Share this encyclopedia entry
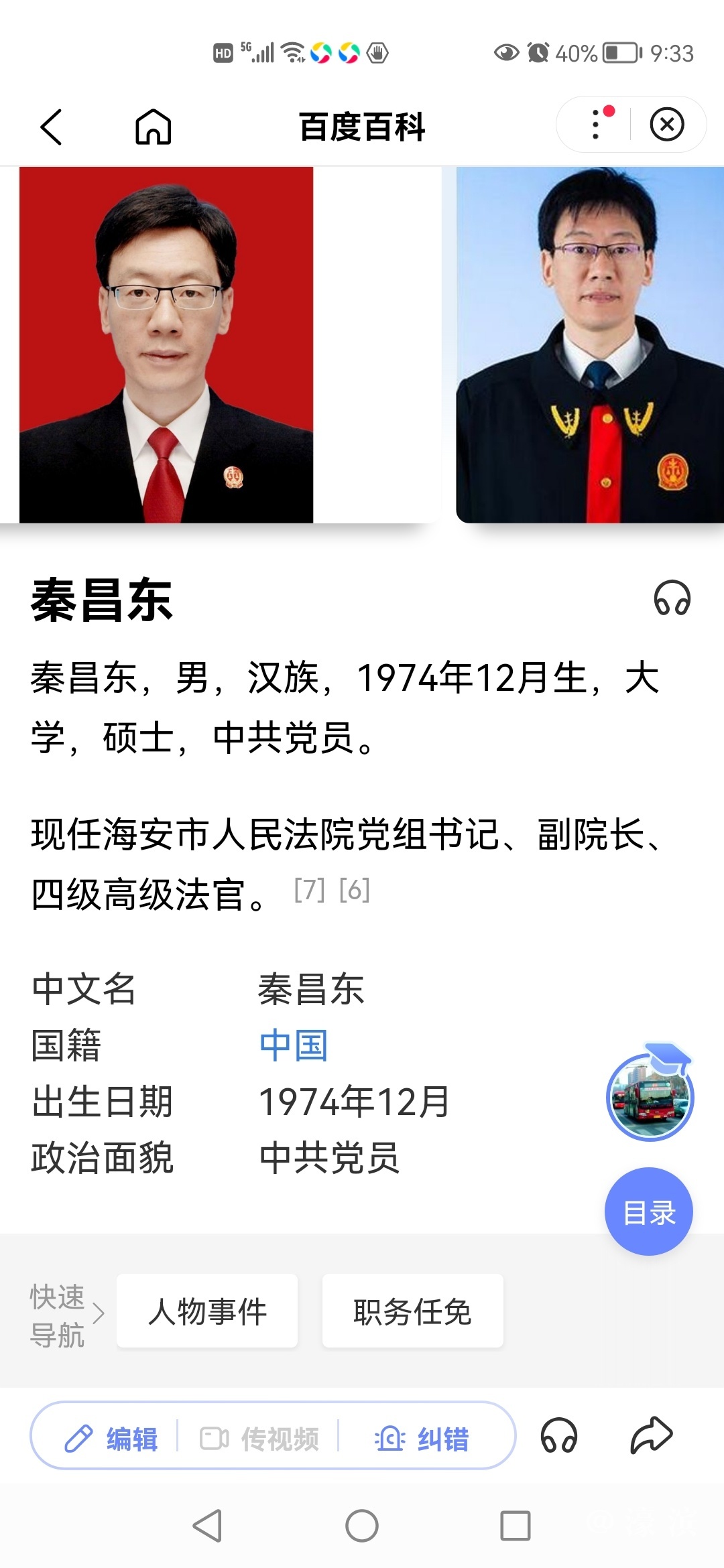 [651, 1435]
